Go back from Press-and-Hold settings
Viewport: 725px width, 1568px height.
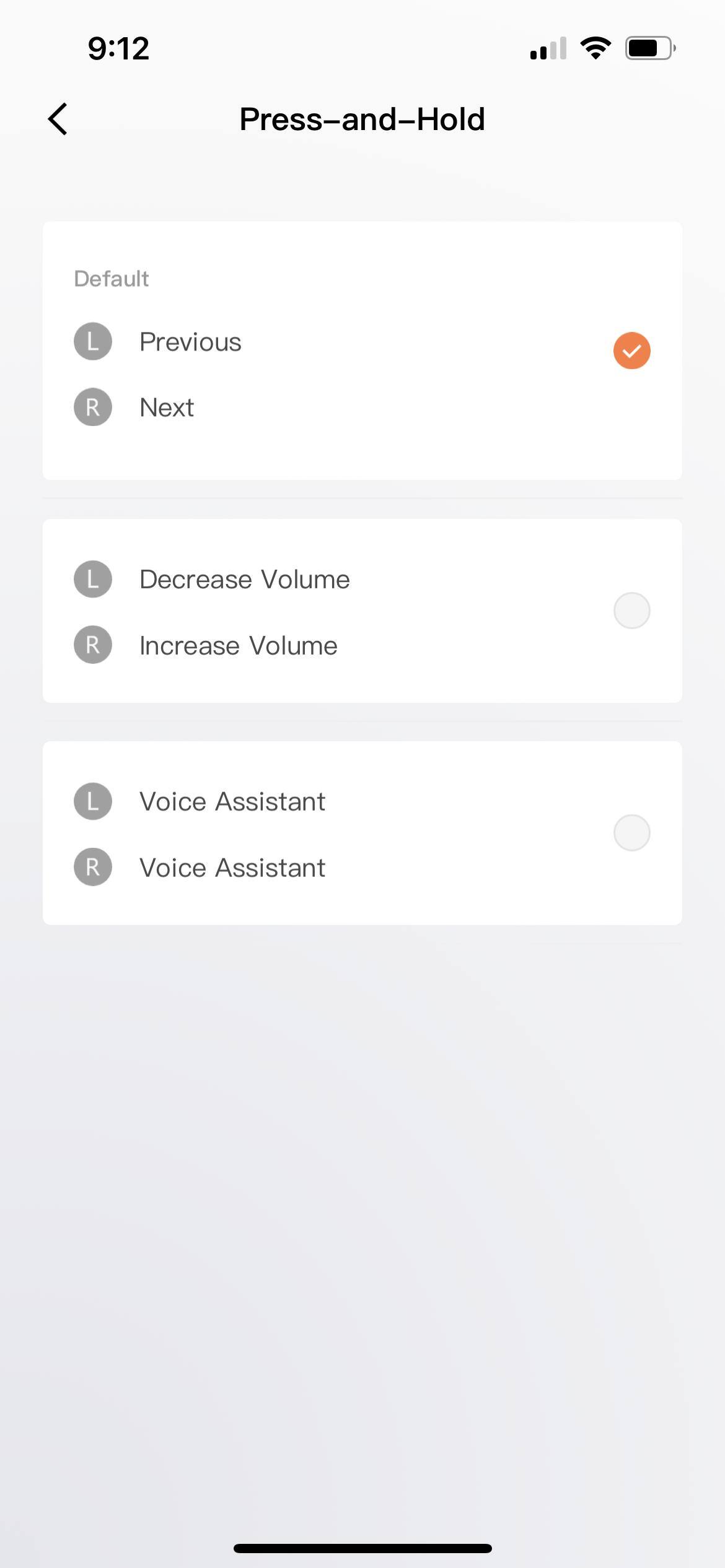pyautogui.click(x=58, y=119)
